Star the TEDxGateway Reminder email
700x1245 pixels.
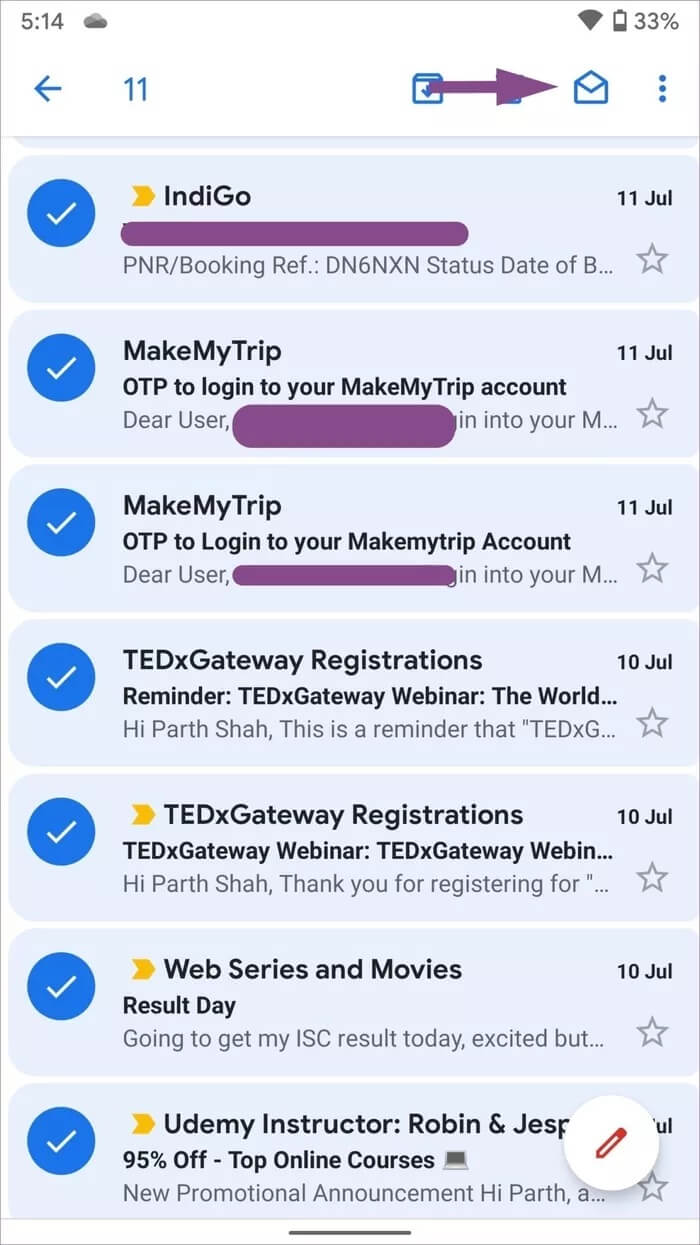pyautogui.click(x=652, y=722)
